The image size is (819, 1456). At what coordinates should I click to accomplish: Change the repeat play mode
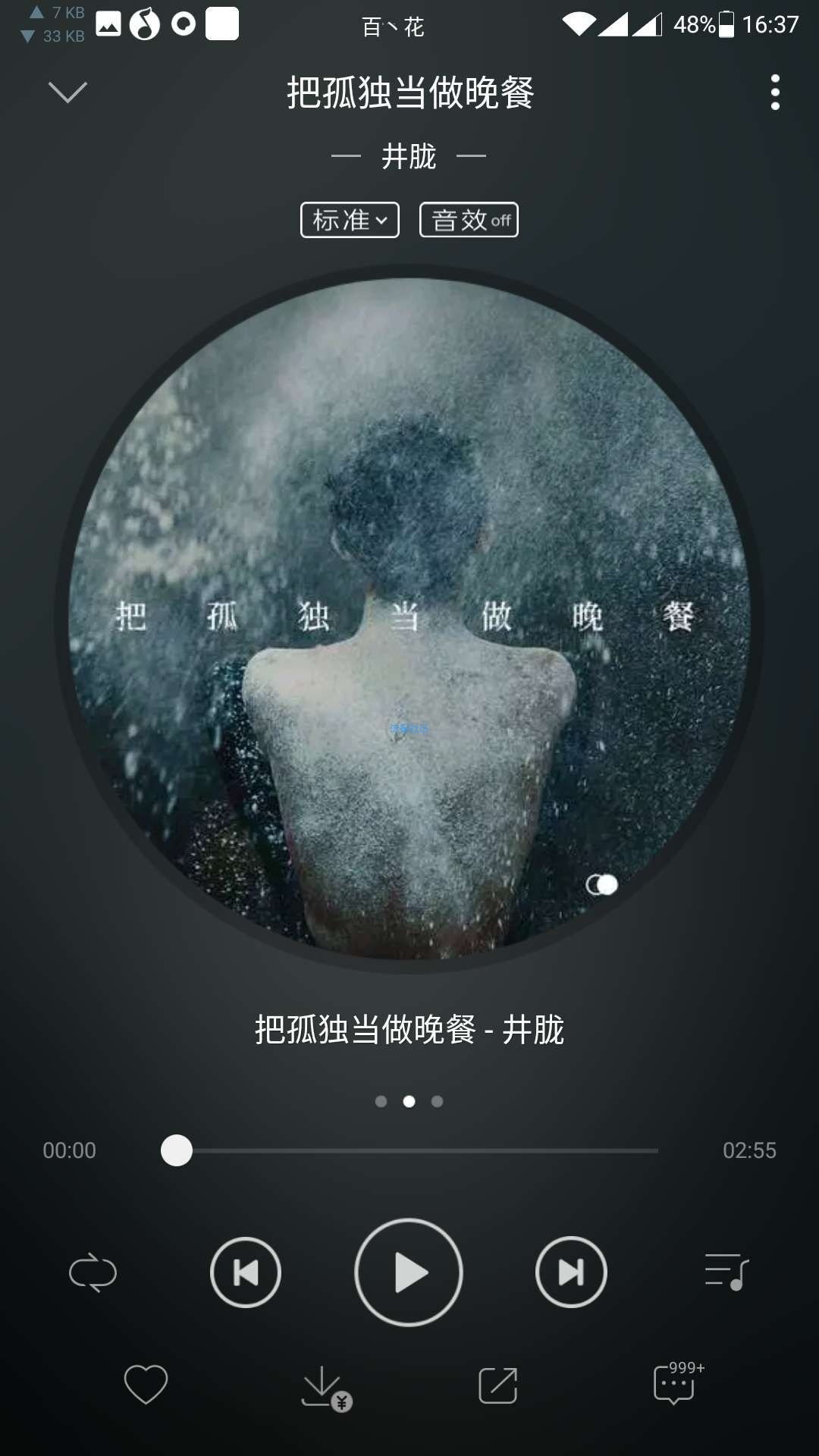pos(93,1272)
